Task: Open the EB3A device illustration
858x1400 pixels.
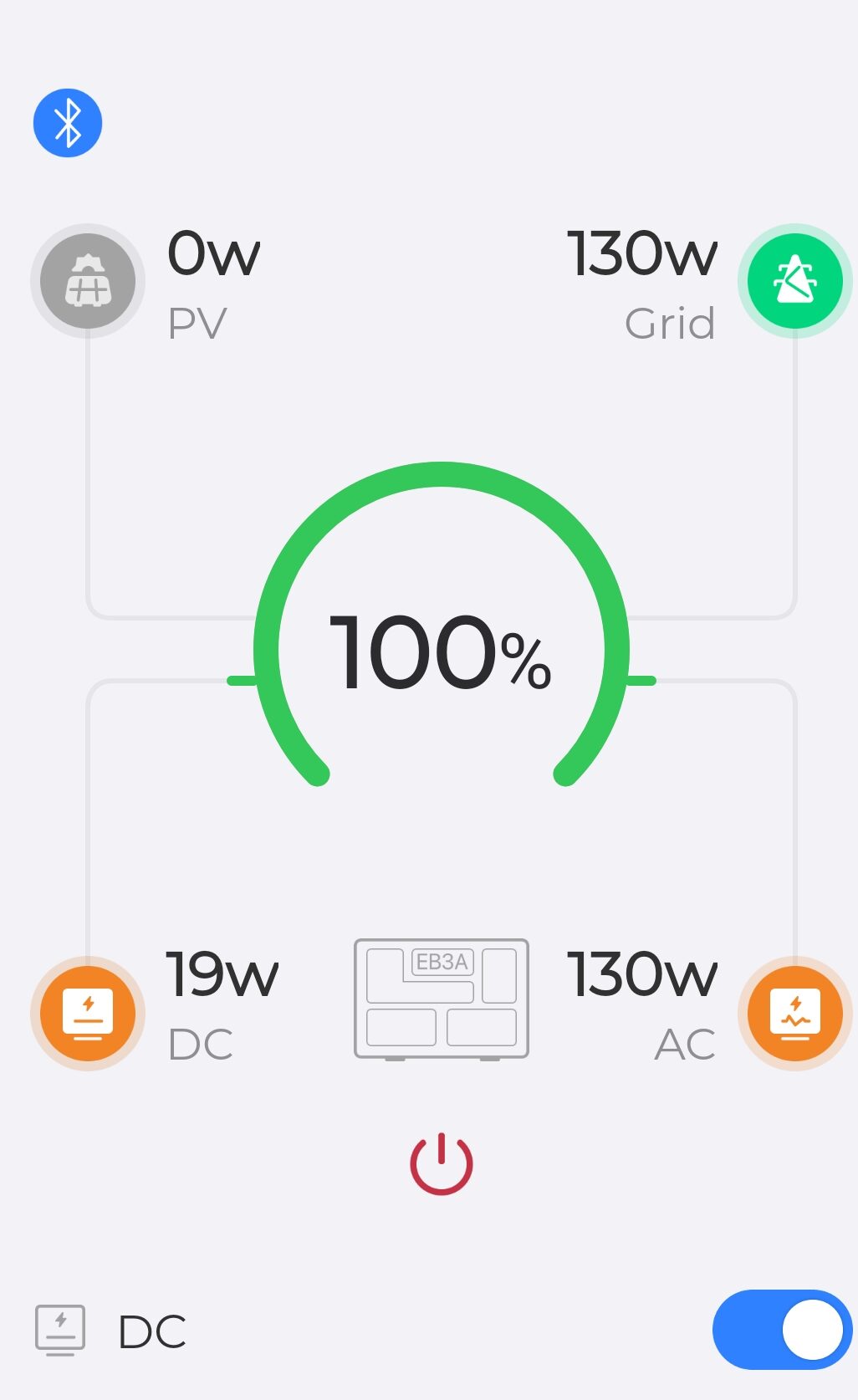Action: [x=442, y=999]
